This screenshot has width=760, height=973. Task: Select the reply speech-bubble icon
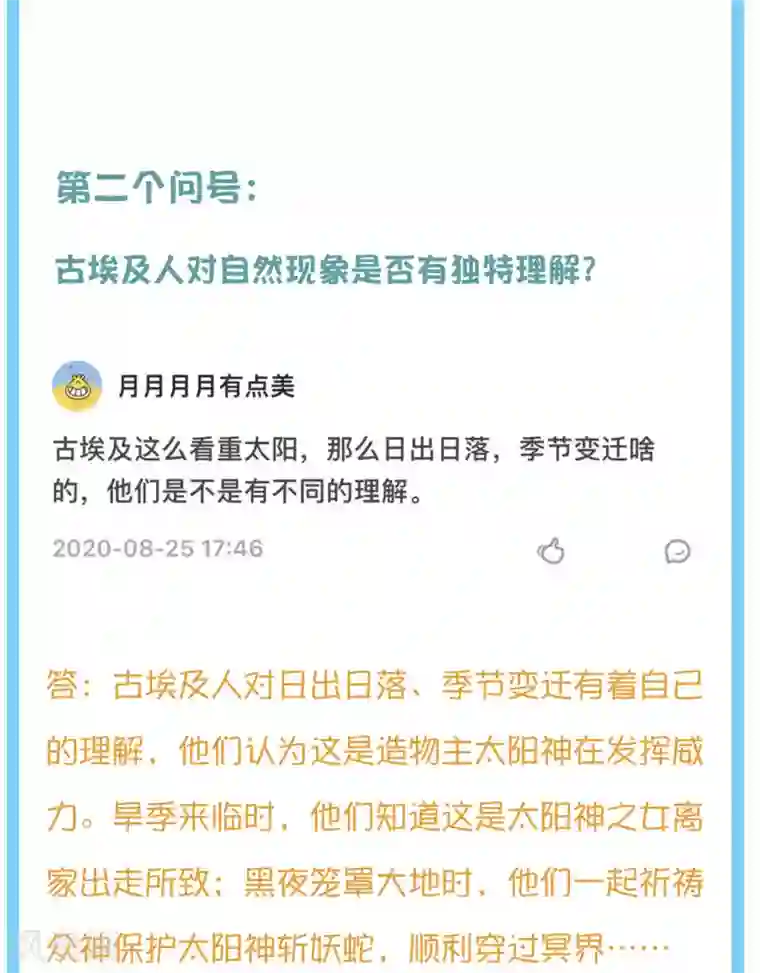pyautogui.click(x=680, y=551)
